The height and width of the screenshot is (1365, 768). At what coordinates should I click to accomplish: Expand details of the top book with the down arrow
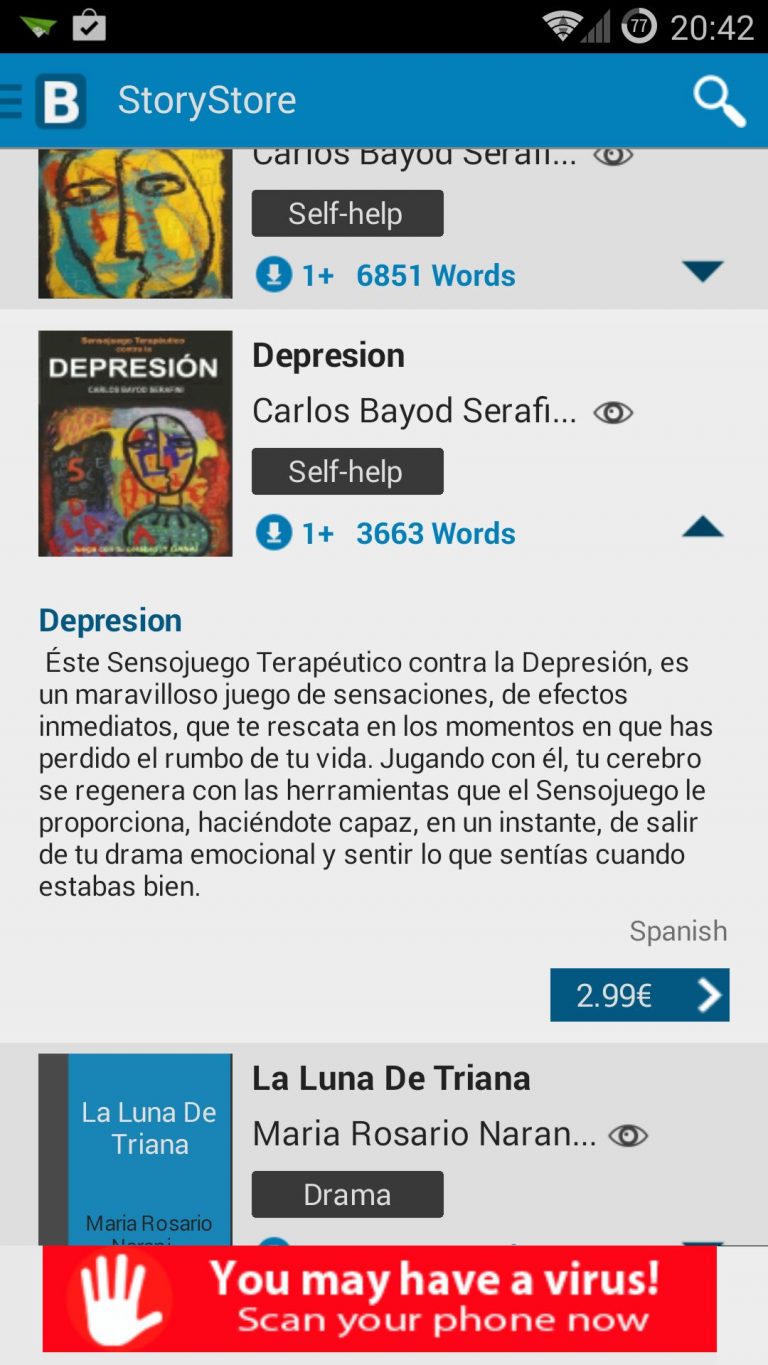[703, 270]
